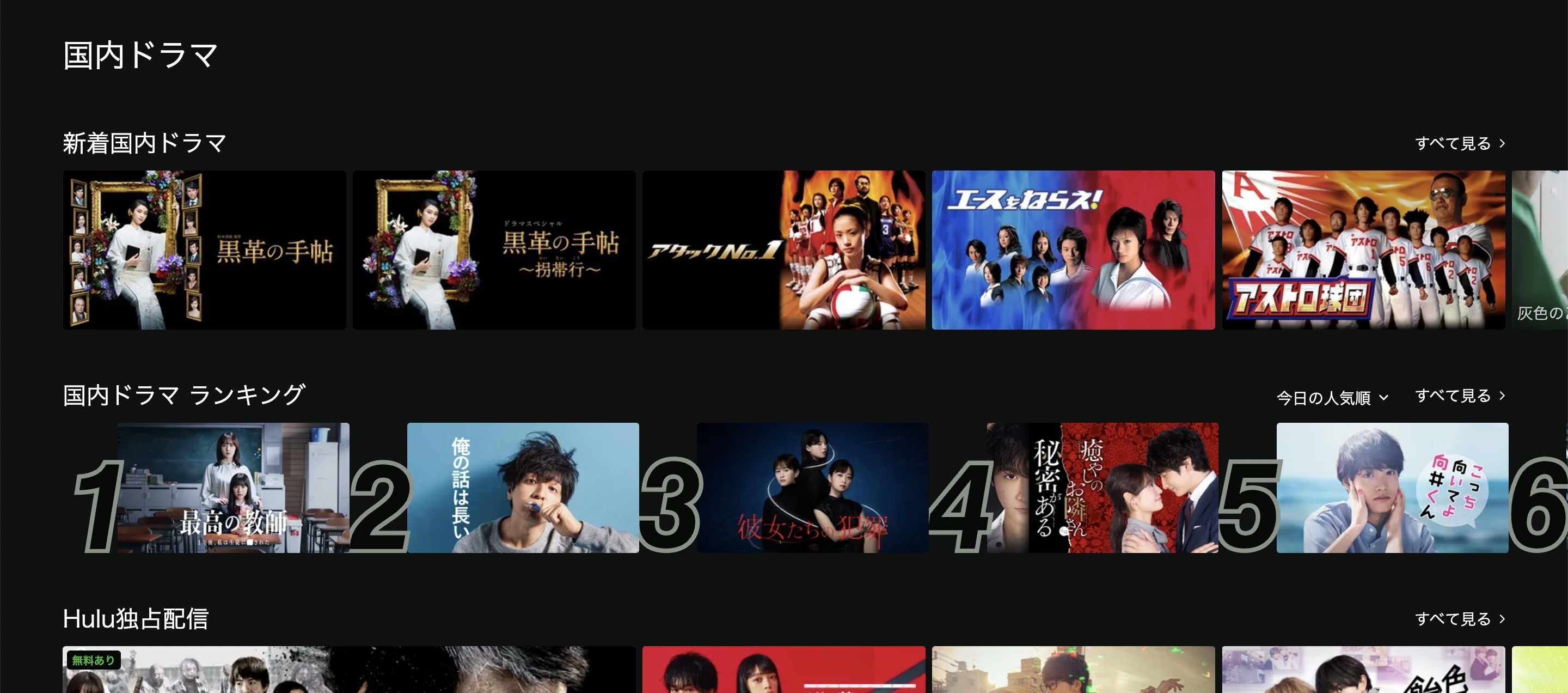Viewport: 1568px width, 693px height.
Task: Open アストロ球団 drama tile
Action: [1363, 250]
